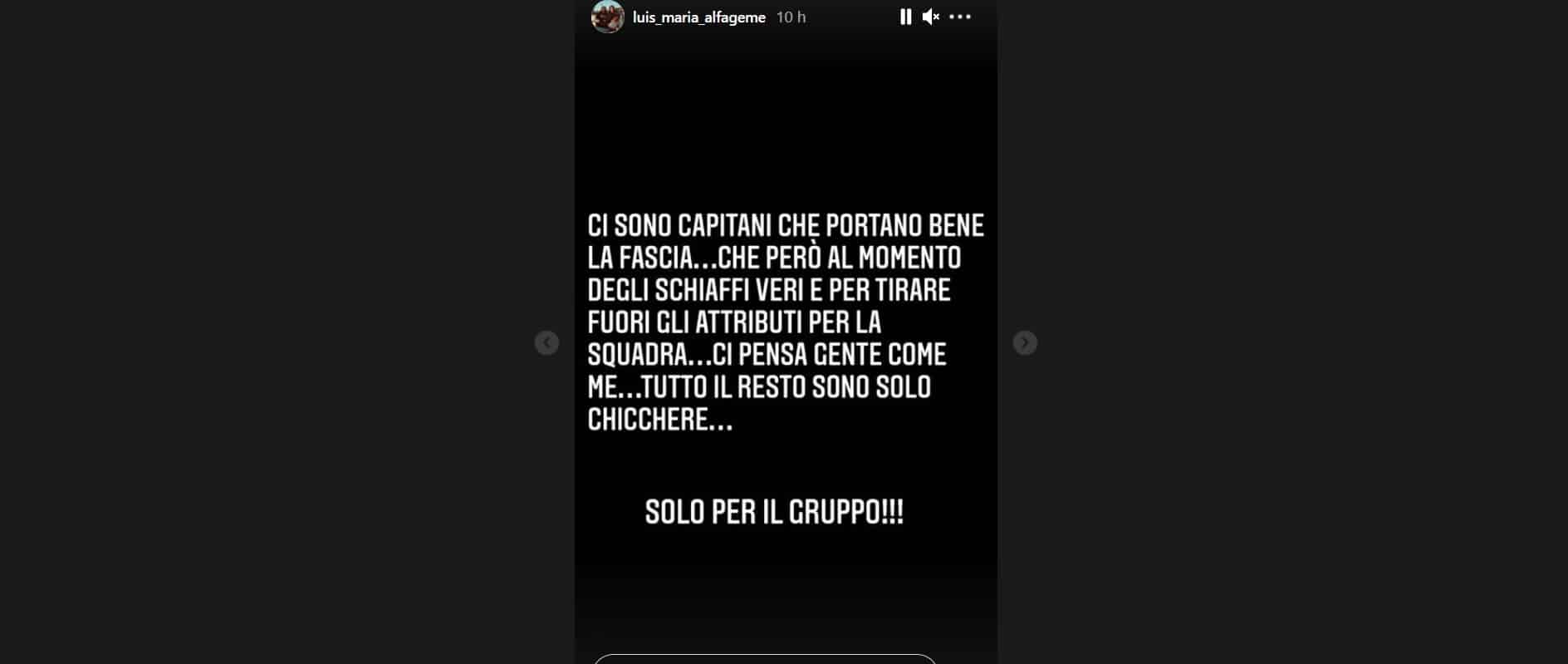The height and width of the screenshot is (664, 1568).
Task: Unmute the story audio
Action: 931,17
